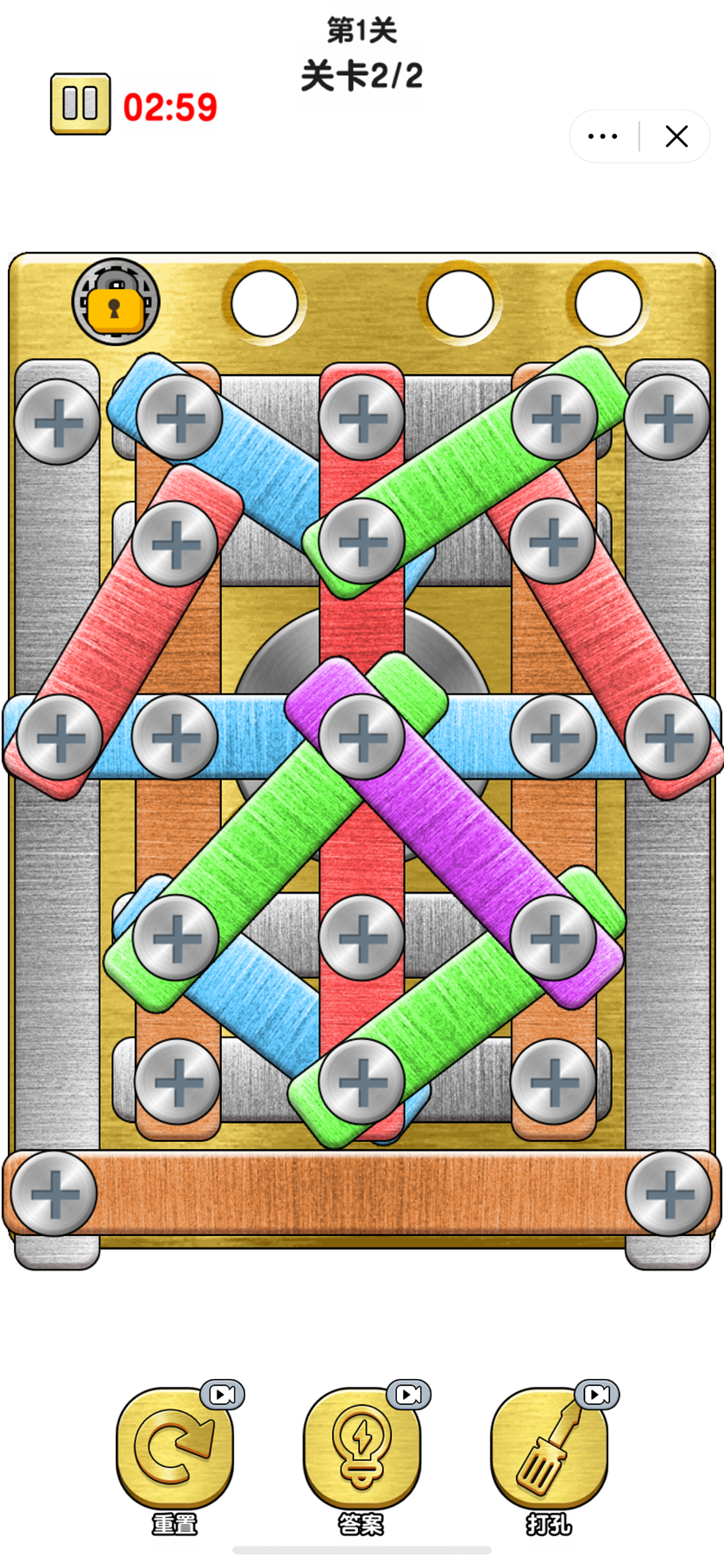Screen dimensions: 724x1568
Task: Tap the purple bar's upper screw
Action: [362, 737]
